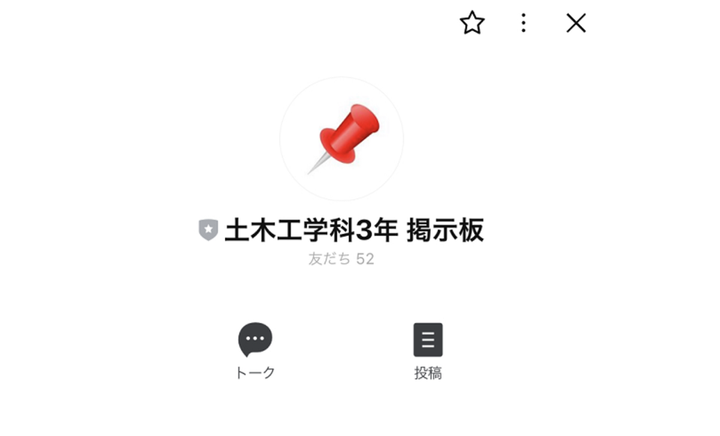Open the red pushpin profile picture
Screen dimensions: 720x436
coord(342,138)
